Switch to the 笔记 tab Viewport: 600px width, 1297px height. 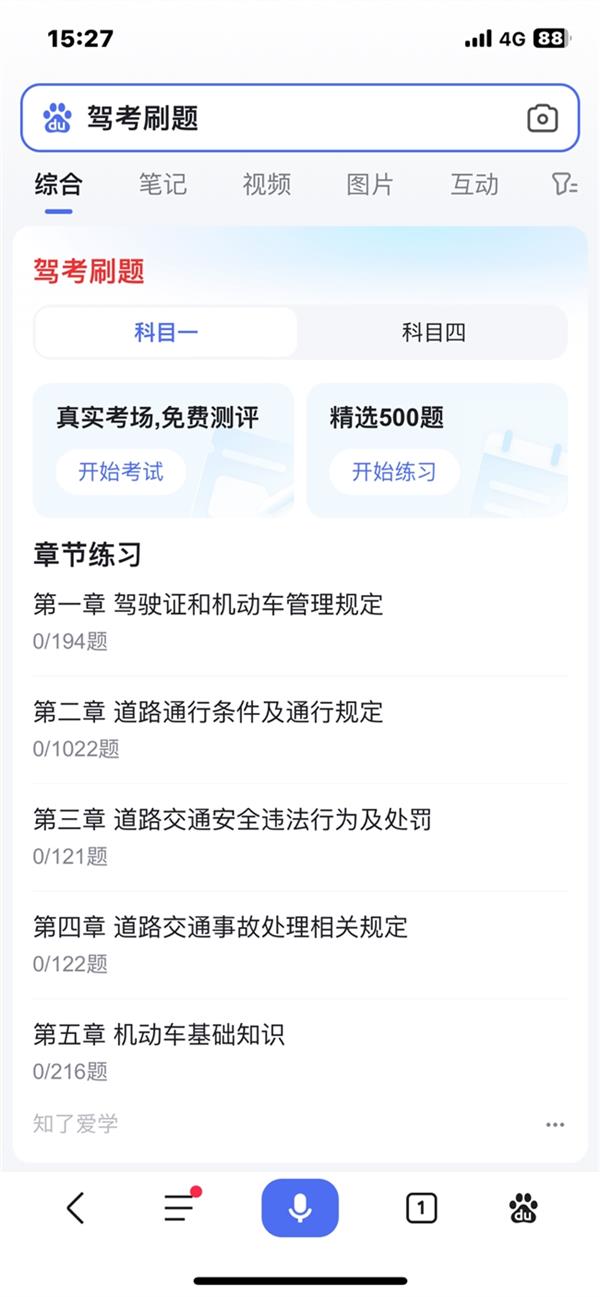(x=163, y=184)
